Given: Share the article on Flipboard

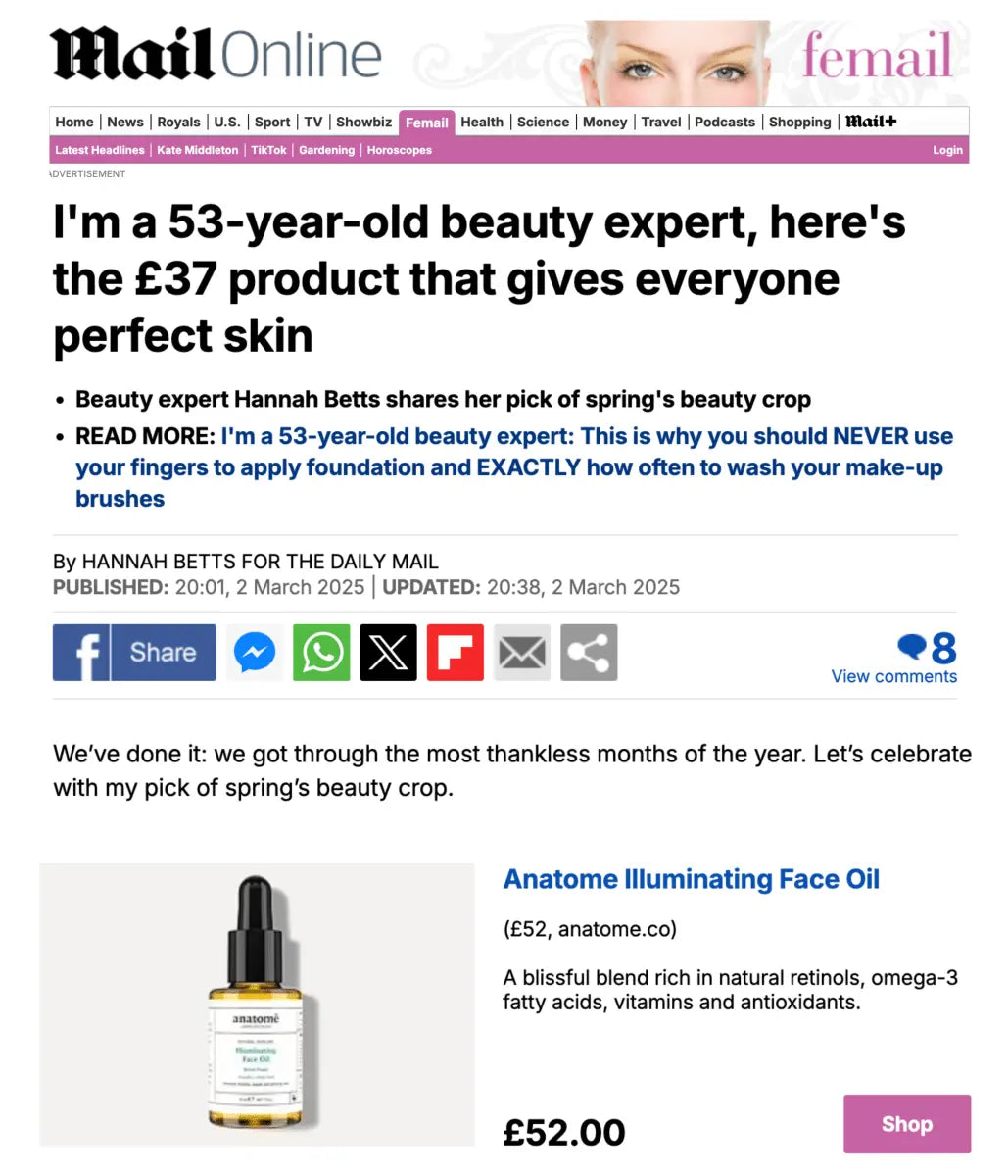Looking at the screenshot, I should pyautogui.click(x=455, y=653).
